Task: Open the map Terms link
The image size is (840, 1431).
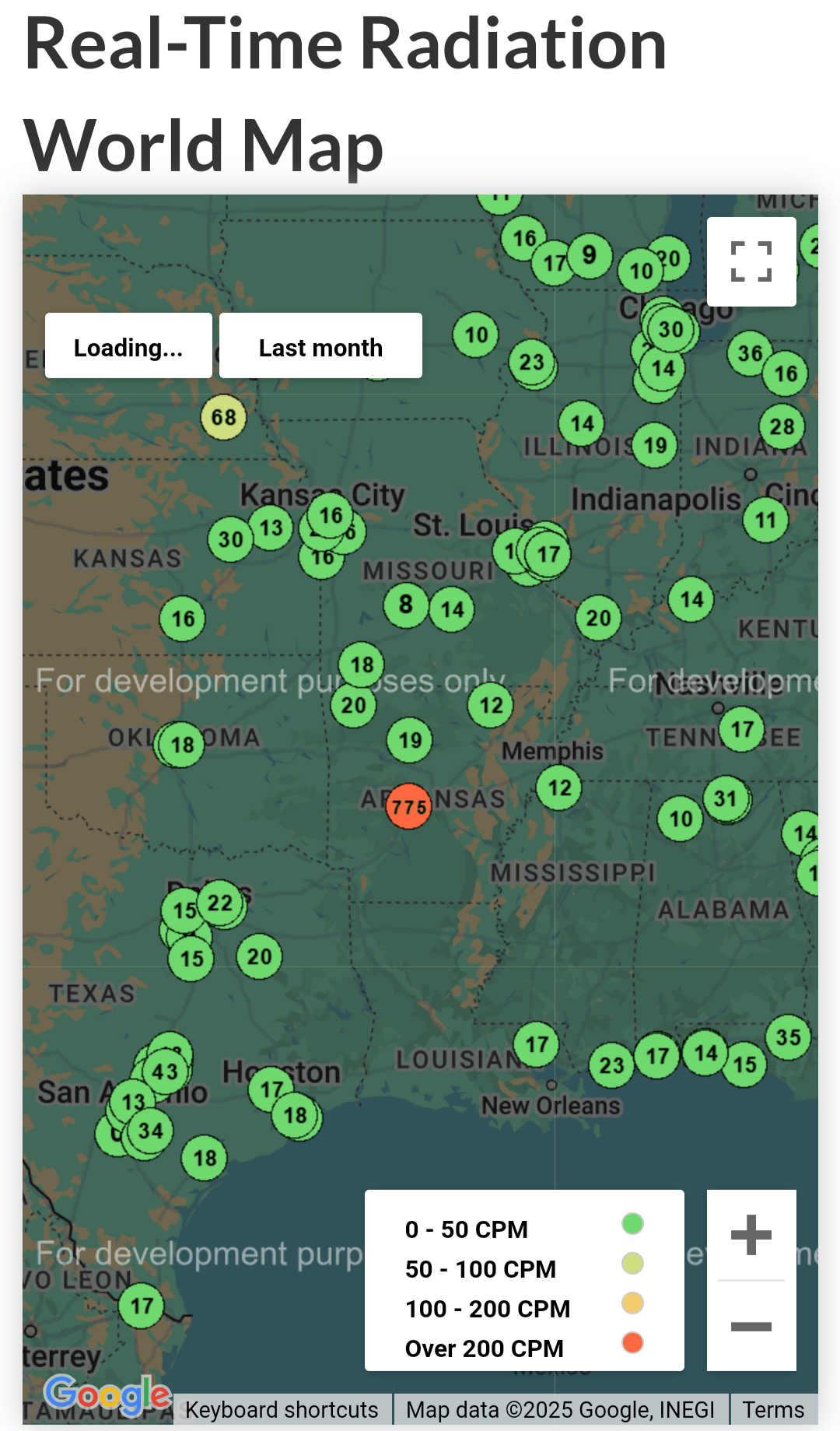Action: (773, 1410)
